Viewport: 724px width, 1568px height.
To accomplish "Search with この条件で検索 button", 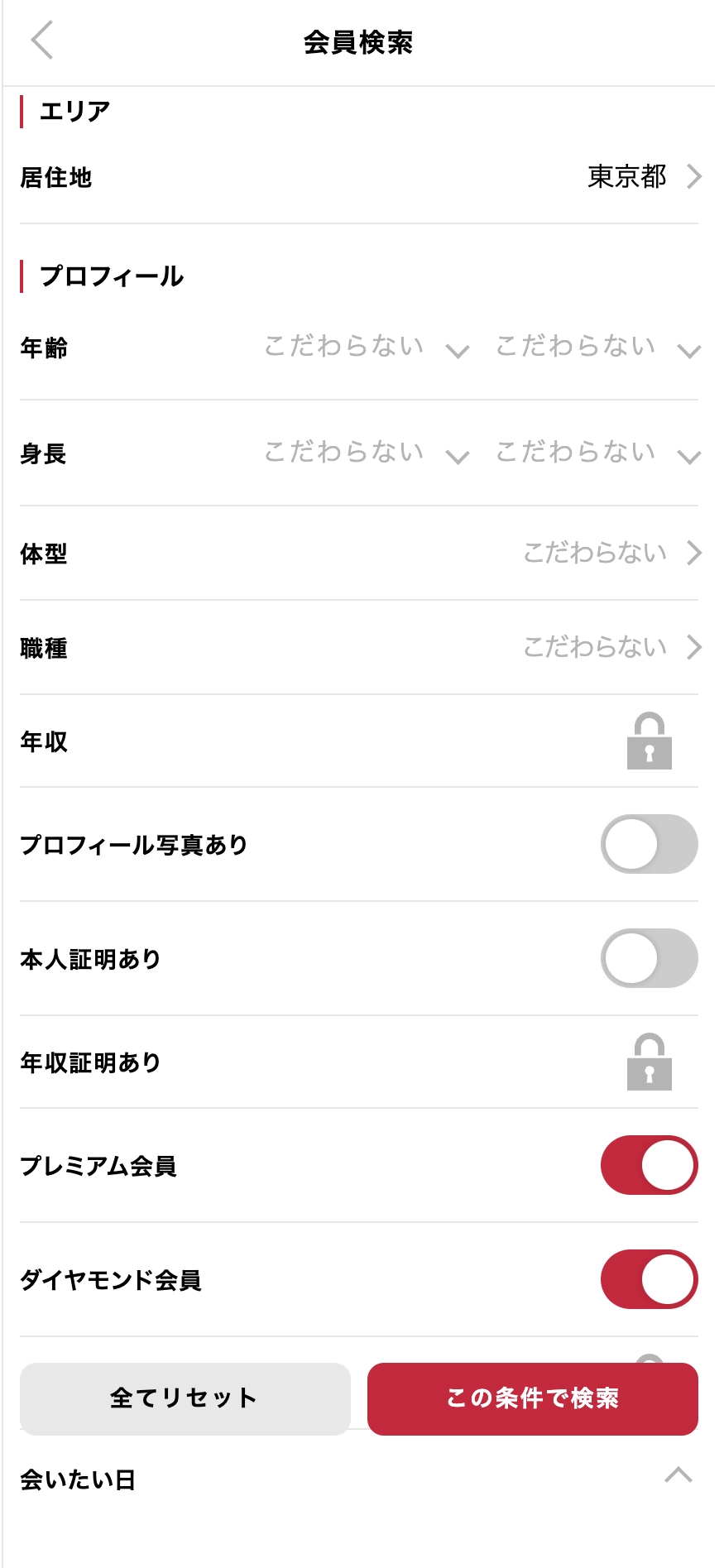I will click(x=533, y=1398).
